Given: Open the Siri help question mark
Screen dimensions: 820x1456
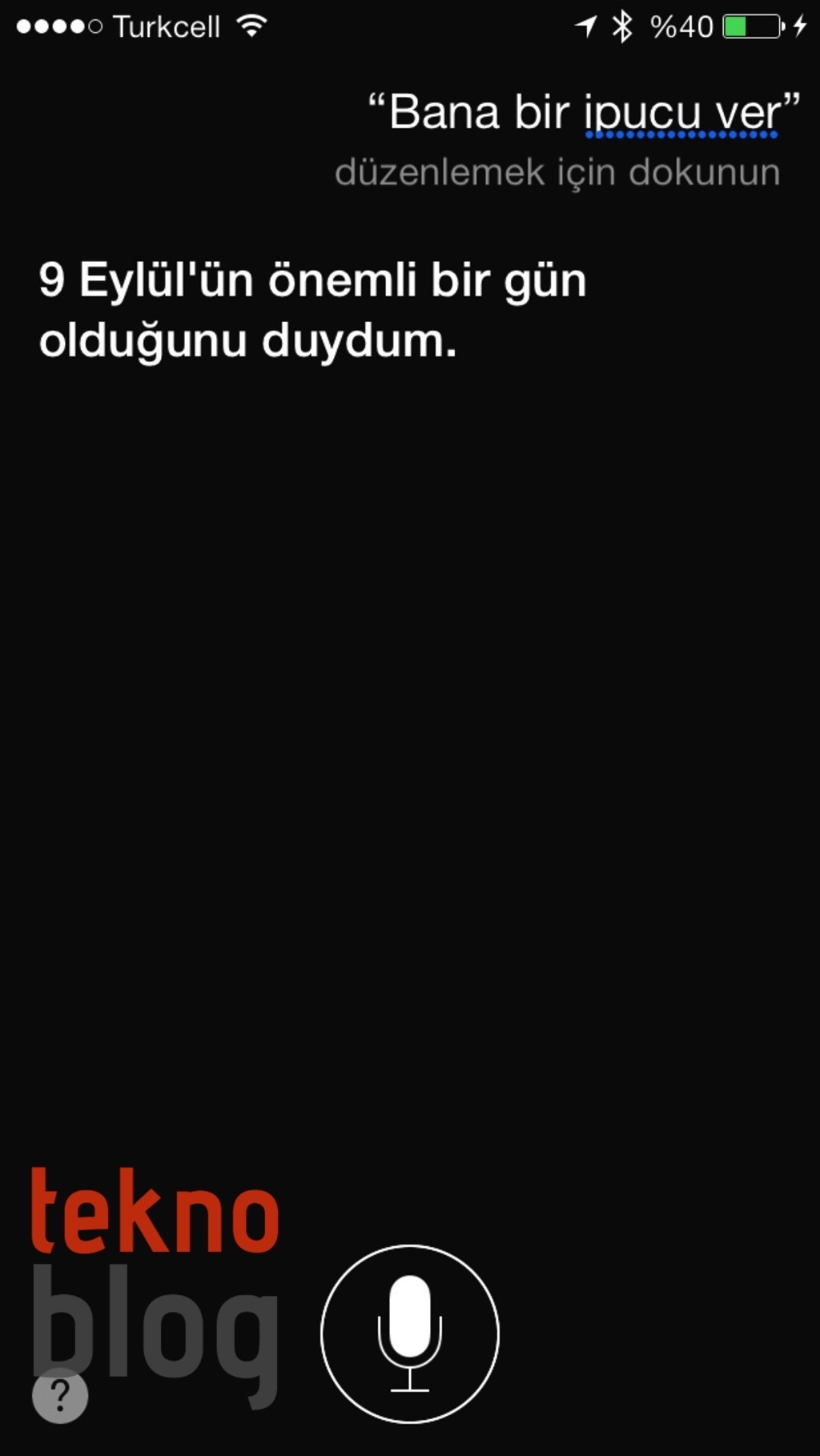Looking at the screenshot, I should coord(60,1396).
